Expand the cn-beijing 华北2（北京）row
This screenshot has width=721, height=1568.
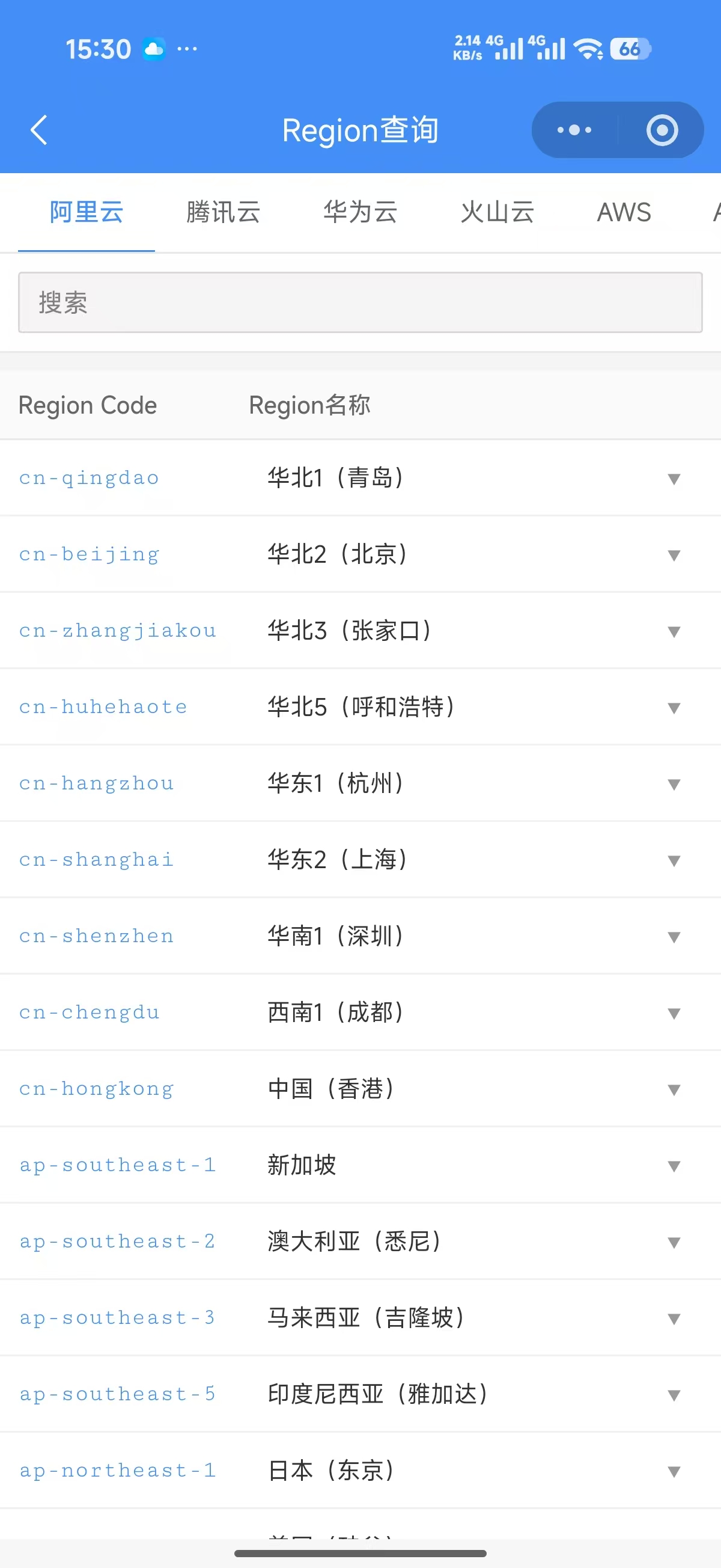click(x=673, y=555)
